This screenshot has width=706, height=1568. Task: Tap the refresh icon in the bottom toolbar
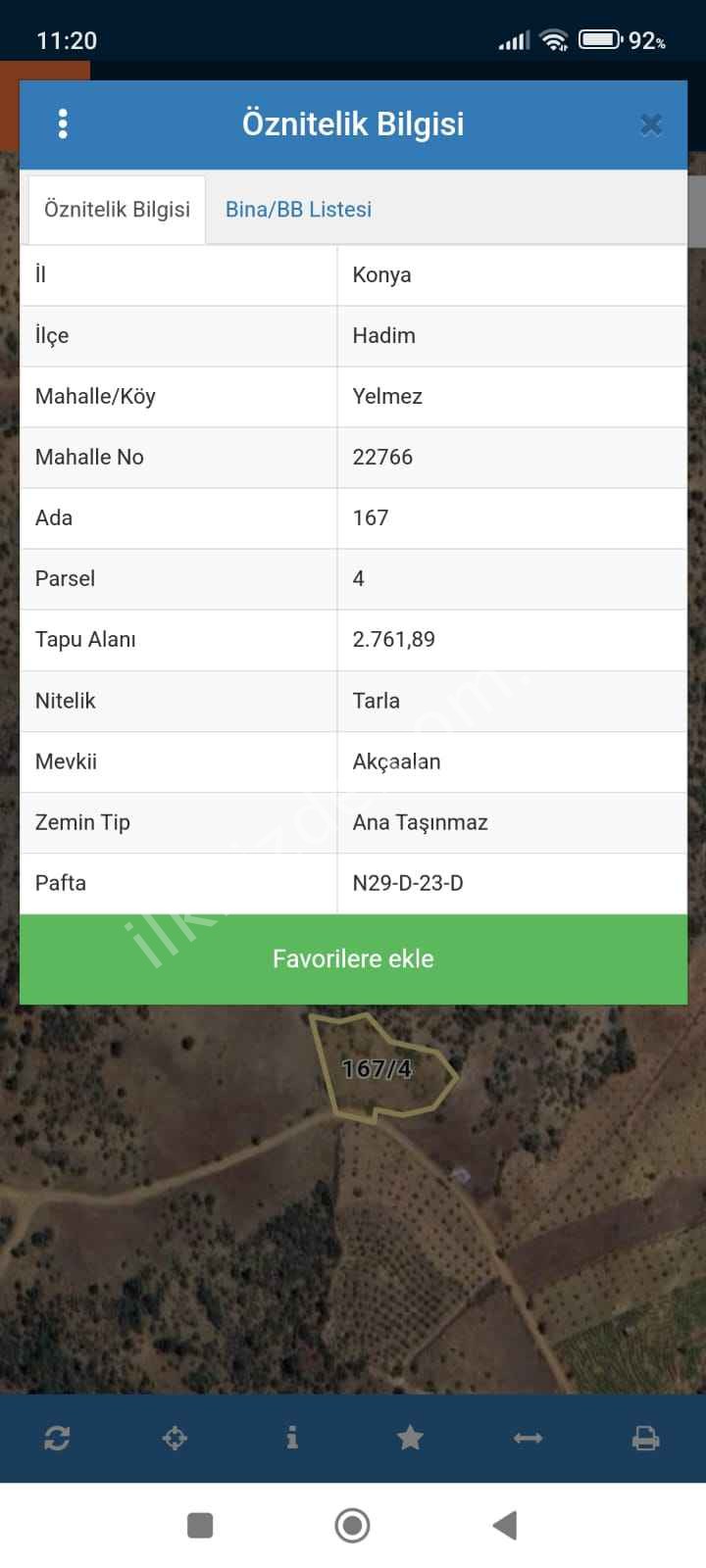tap(57, 1438)
